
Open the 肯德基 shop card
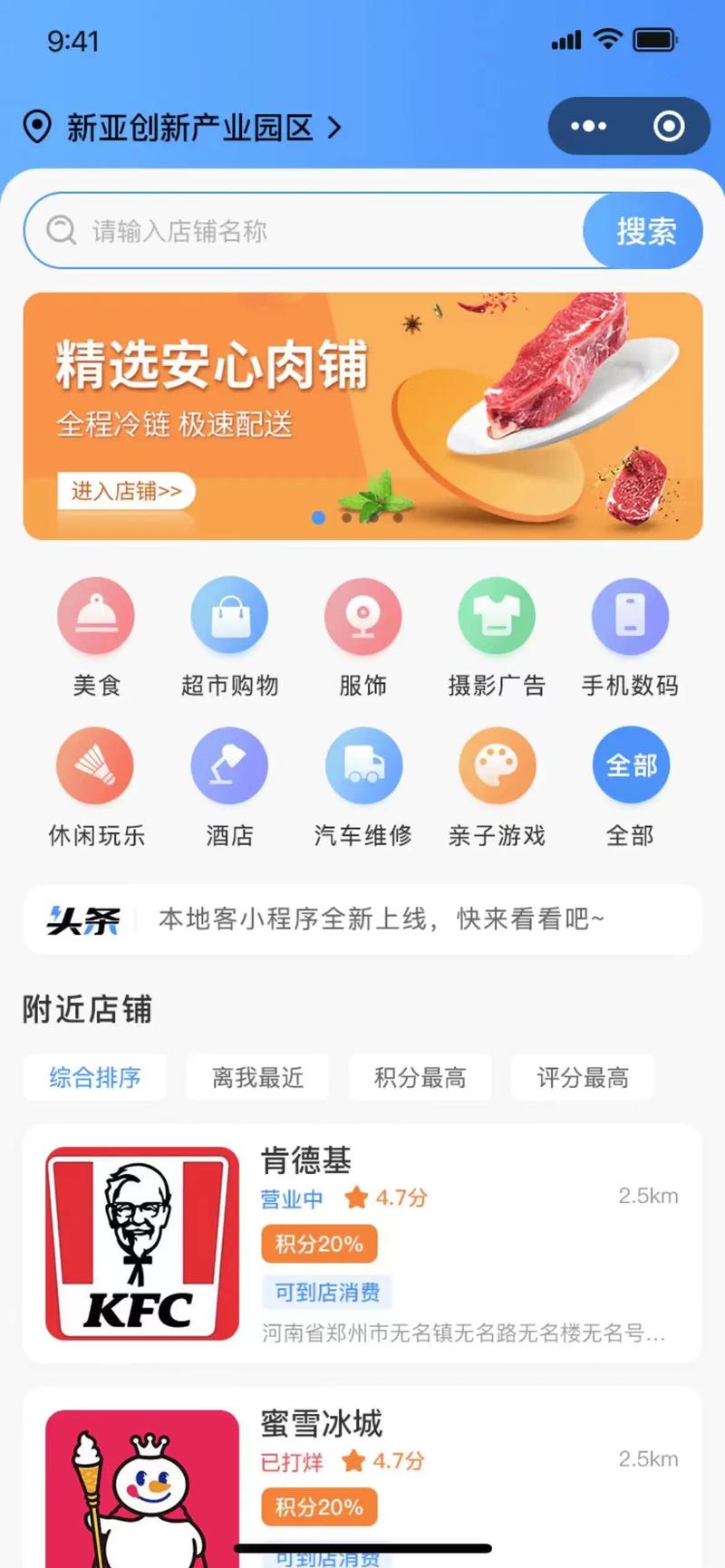pyautogui.click(x=362, y=1243)
